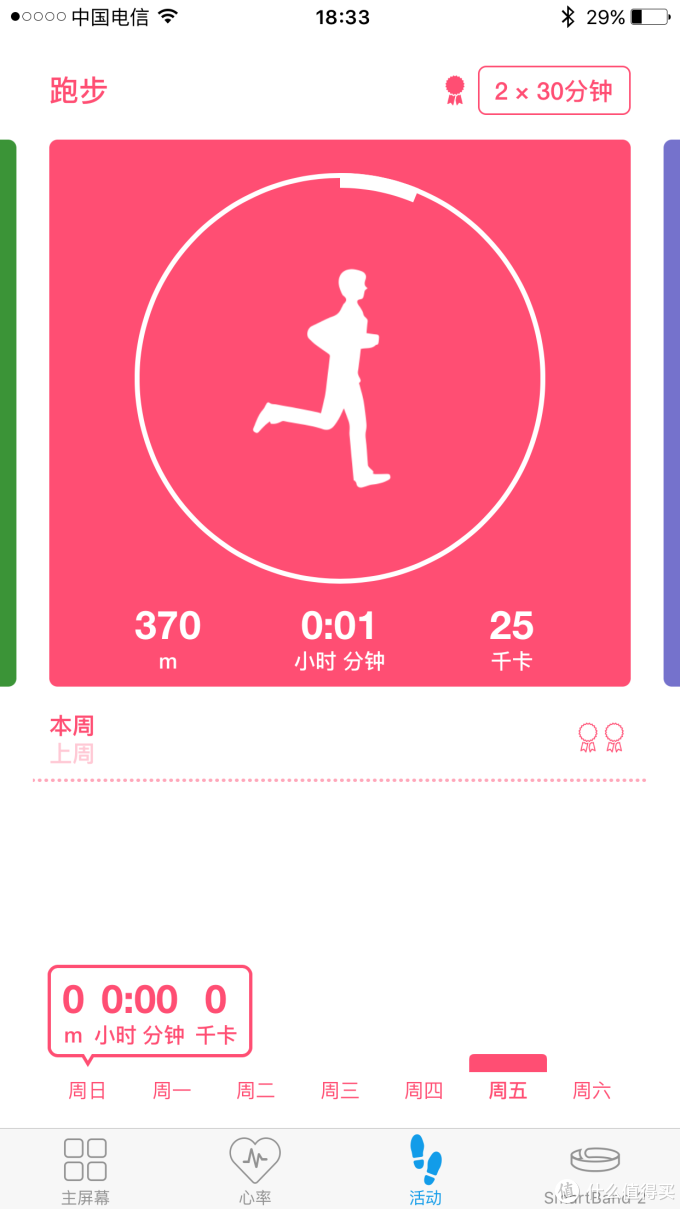
Task: Switch to the 心率 tab
Action: [x=255, y=1170]
